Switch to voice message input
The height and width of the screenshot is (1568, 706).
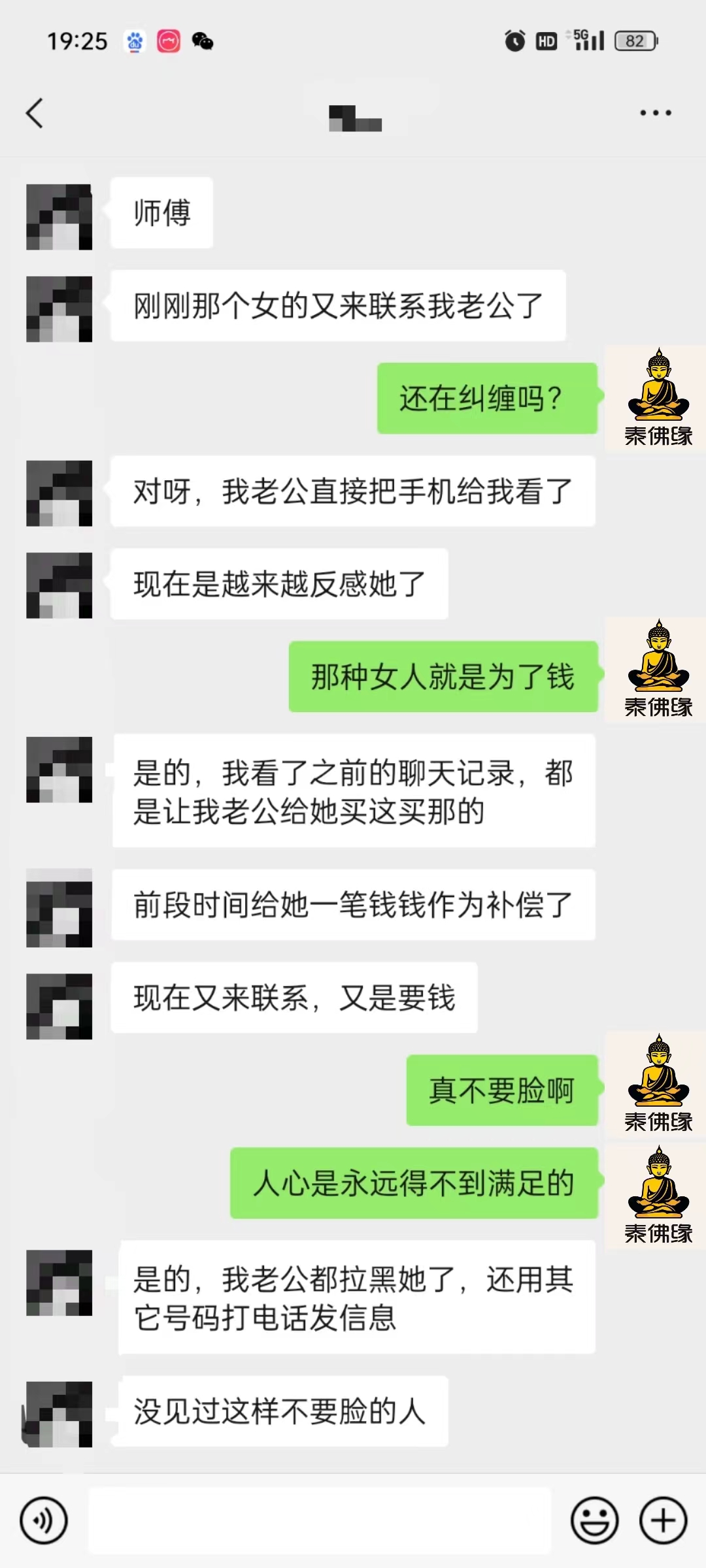click(44, 1520)
